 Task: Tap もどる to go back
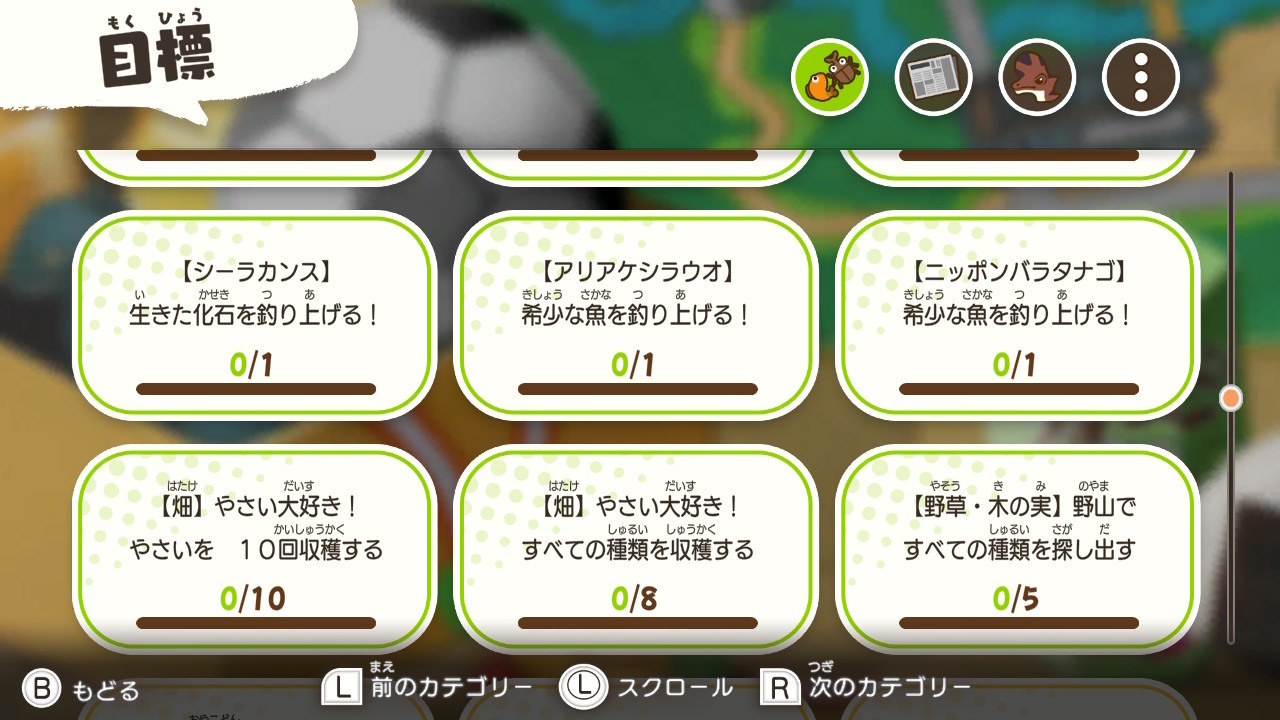[82, 689]
